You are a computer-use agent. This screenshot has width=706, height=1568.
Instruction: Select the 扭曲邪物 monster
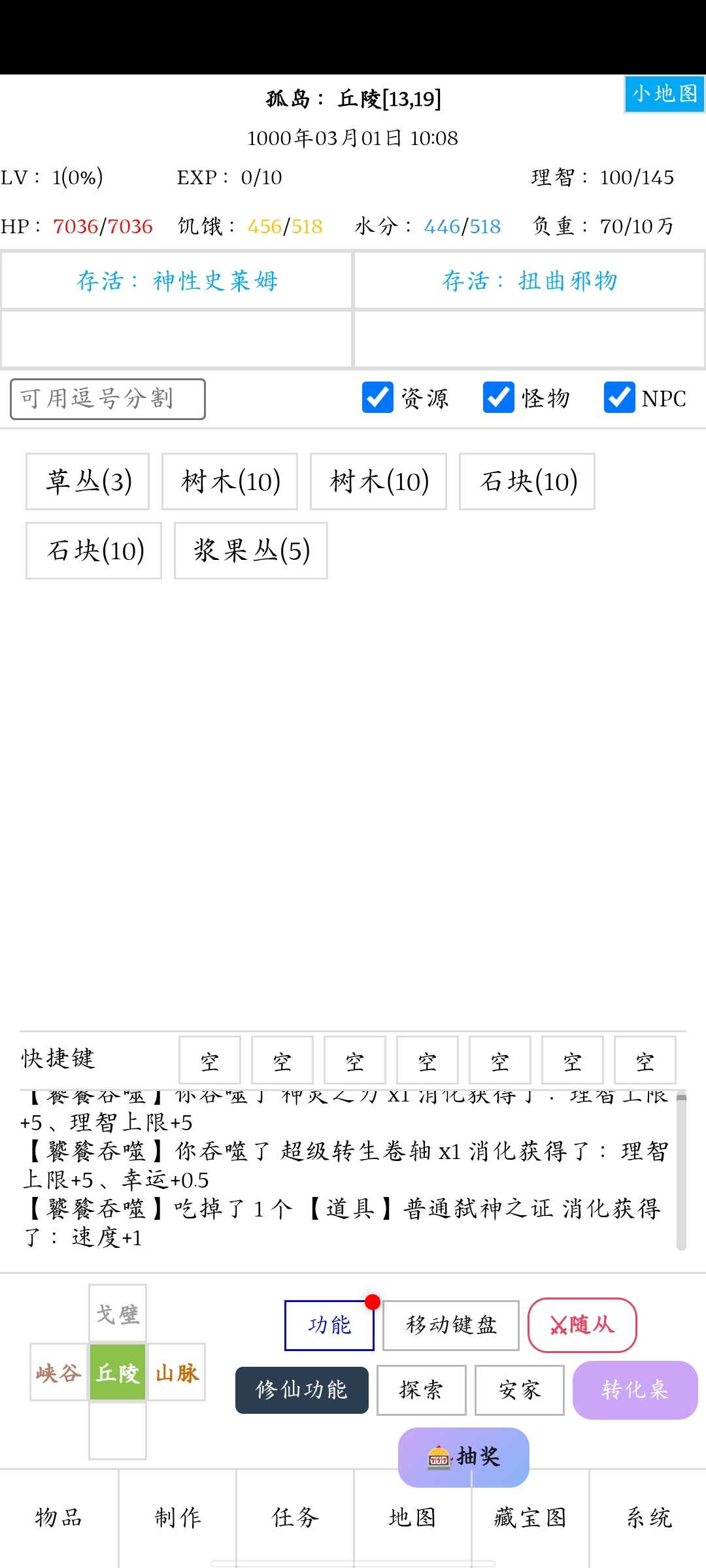(x=529, y=281)
